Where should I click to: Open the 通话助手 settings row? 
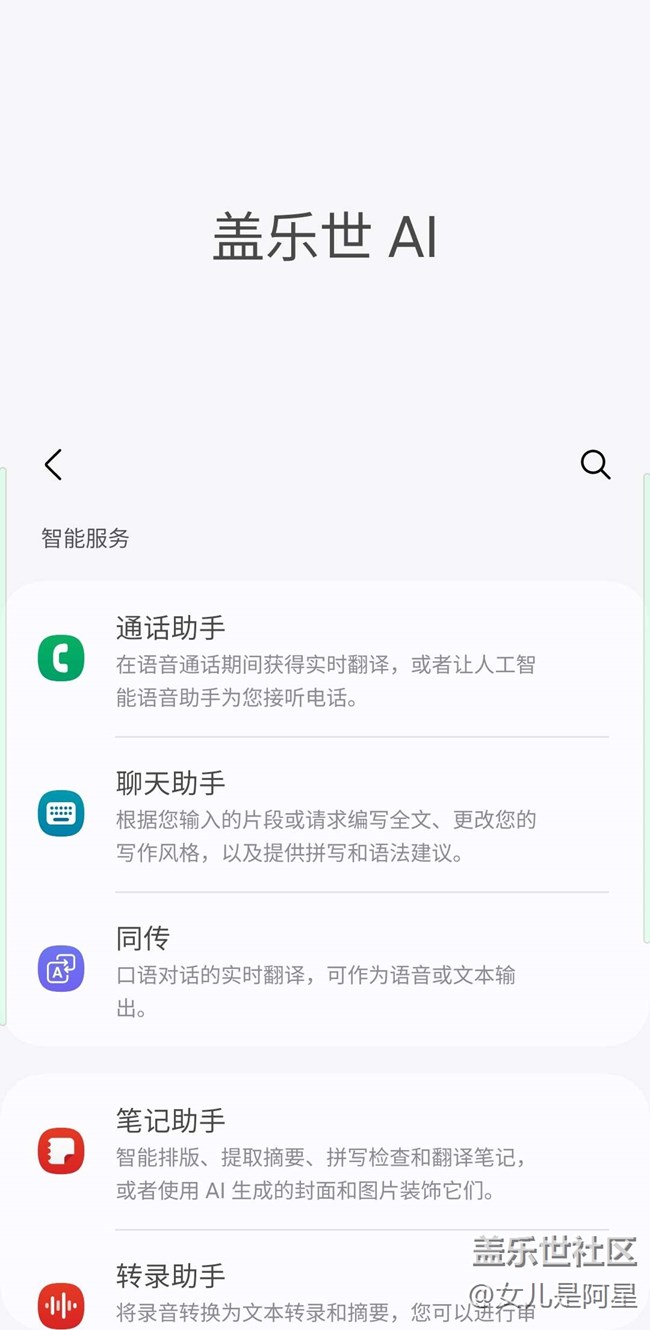pyautogui.click(x=325, y=660)
